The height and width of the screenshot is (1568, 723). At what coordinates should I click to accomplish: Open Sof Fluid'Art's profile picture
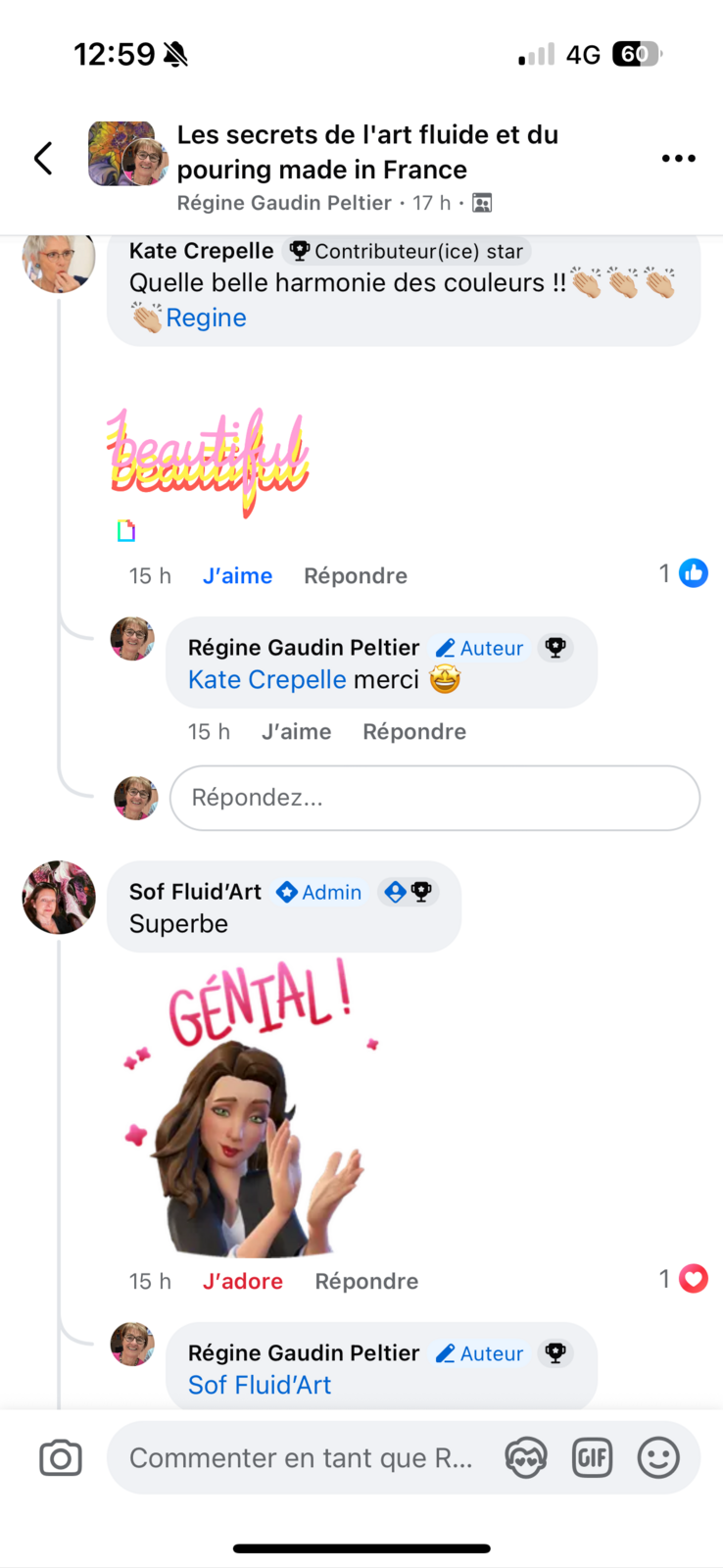click(x=59, y=897)
